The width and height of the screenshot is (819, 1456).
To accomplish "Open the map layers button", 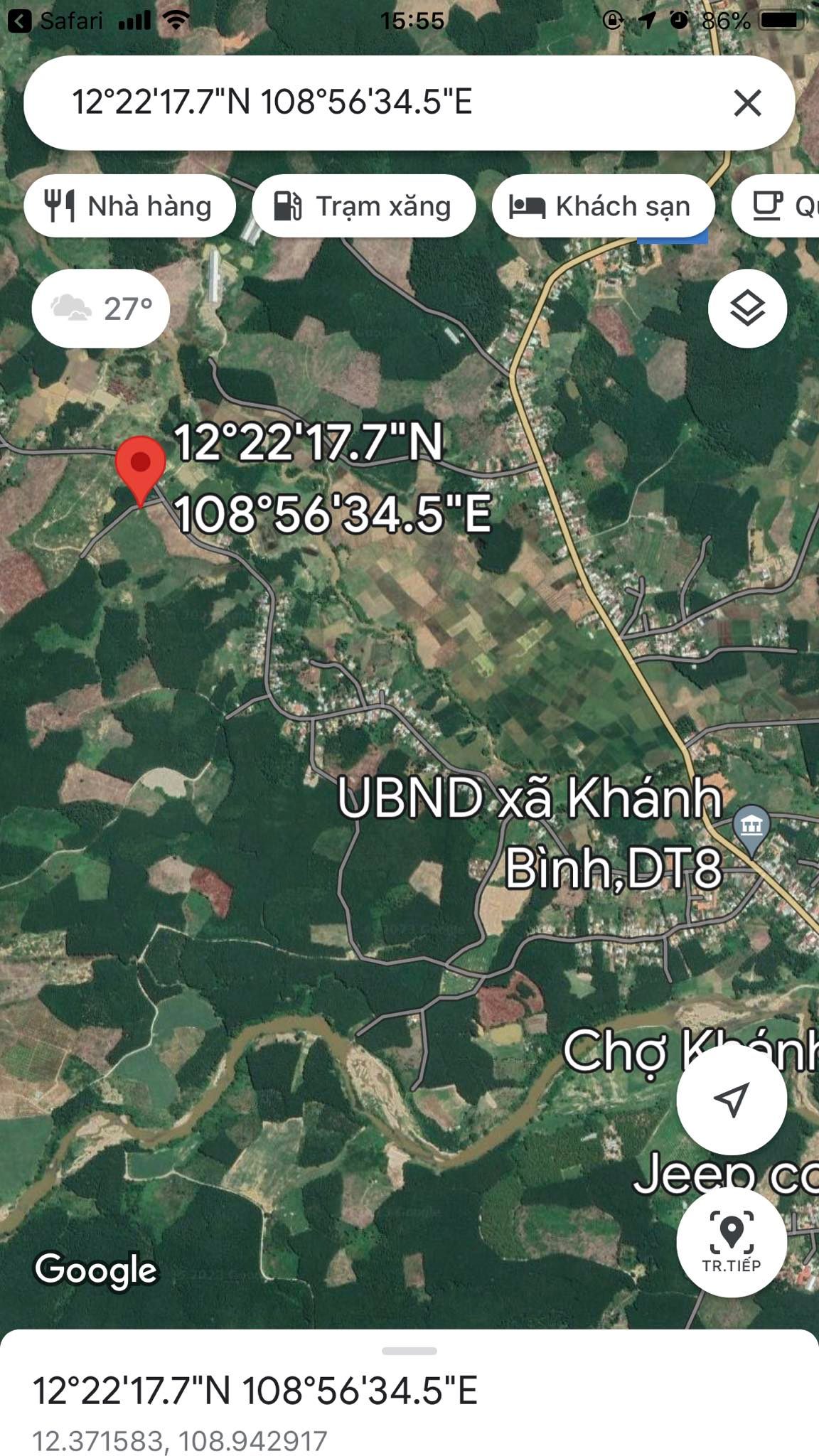I will coord(747,309).
